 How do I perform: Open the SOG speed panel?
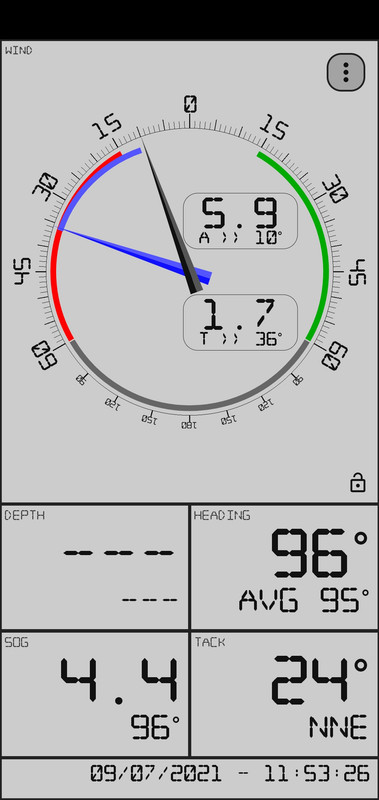[95, 694]
